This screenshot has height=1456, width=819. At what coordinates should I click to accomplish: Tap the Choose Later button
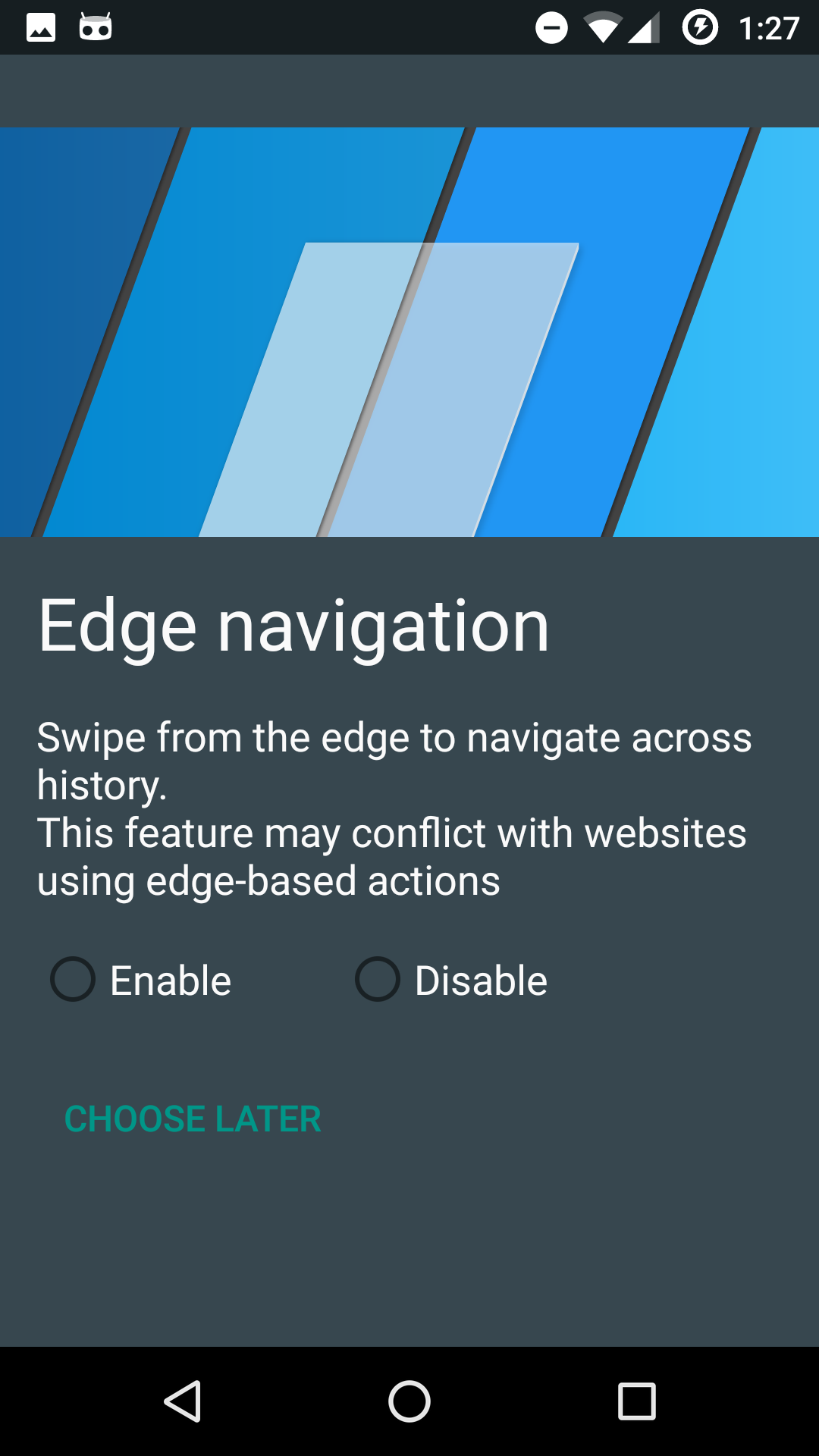[193, 1119]
